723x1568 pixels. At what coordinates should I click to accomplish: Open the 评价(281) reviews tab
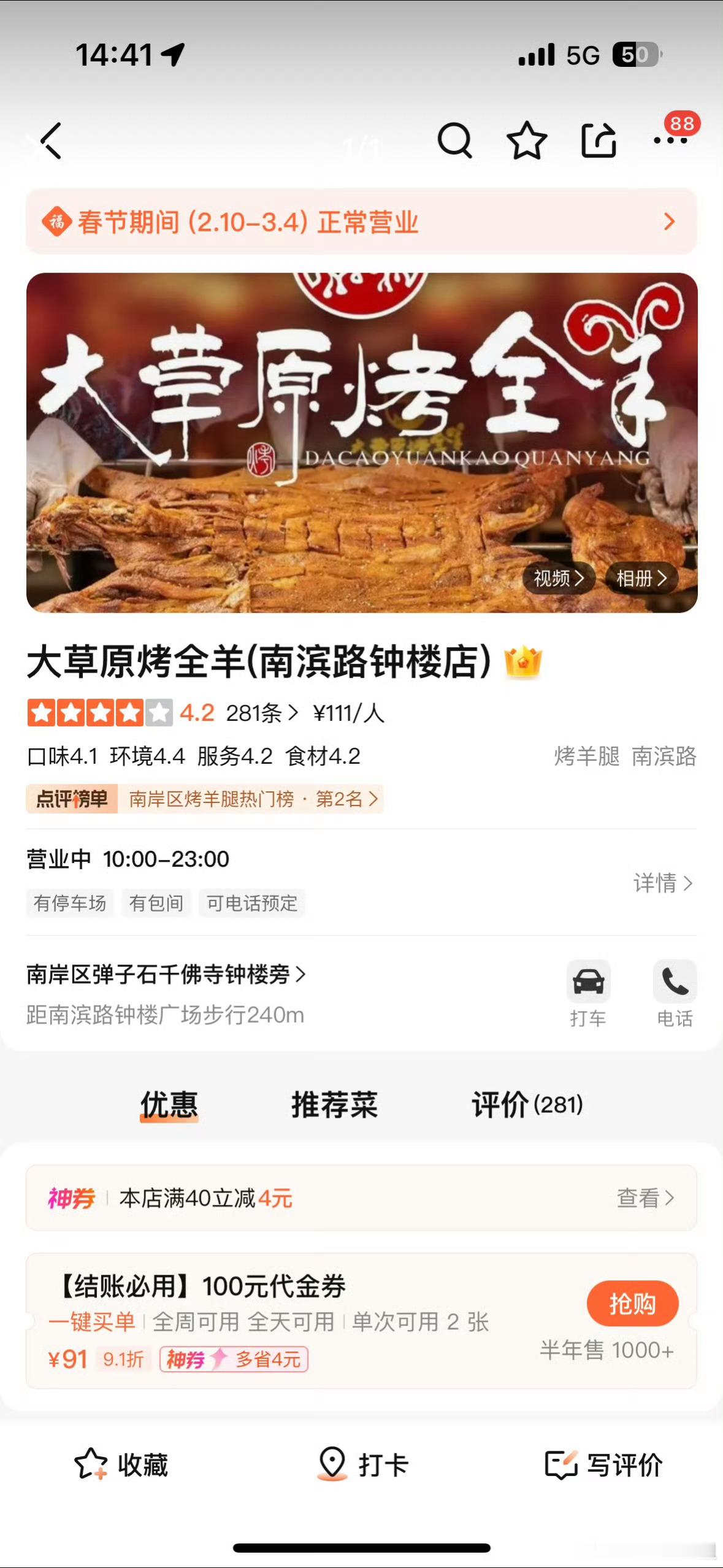click(526, 1104)
